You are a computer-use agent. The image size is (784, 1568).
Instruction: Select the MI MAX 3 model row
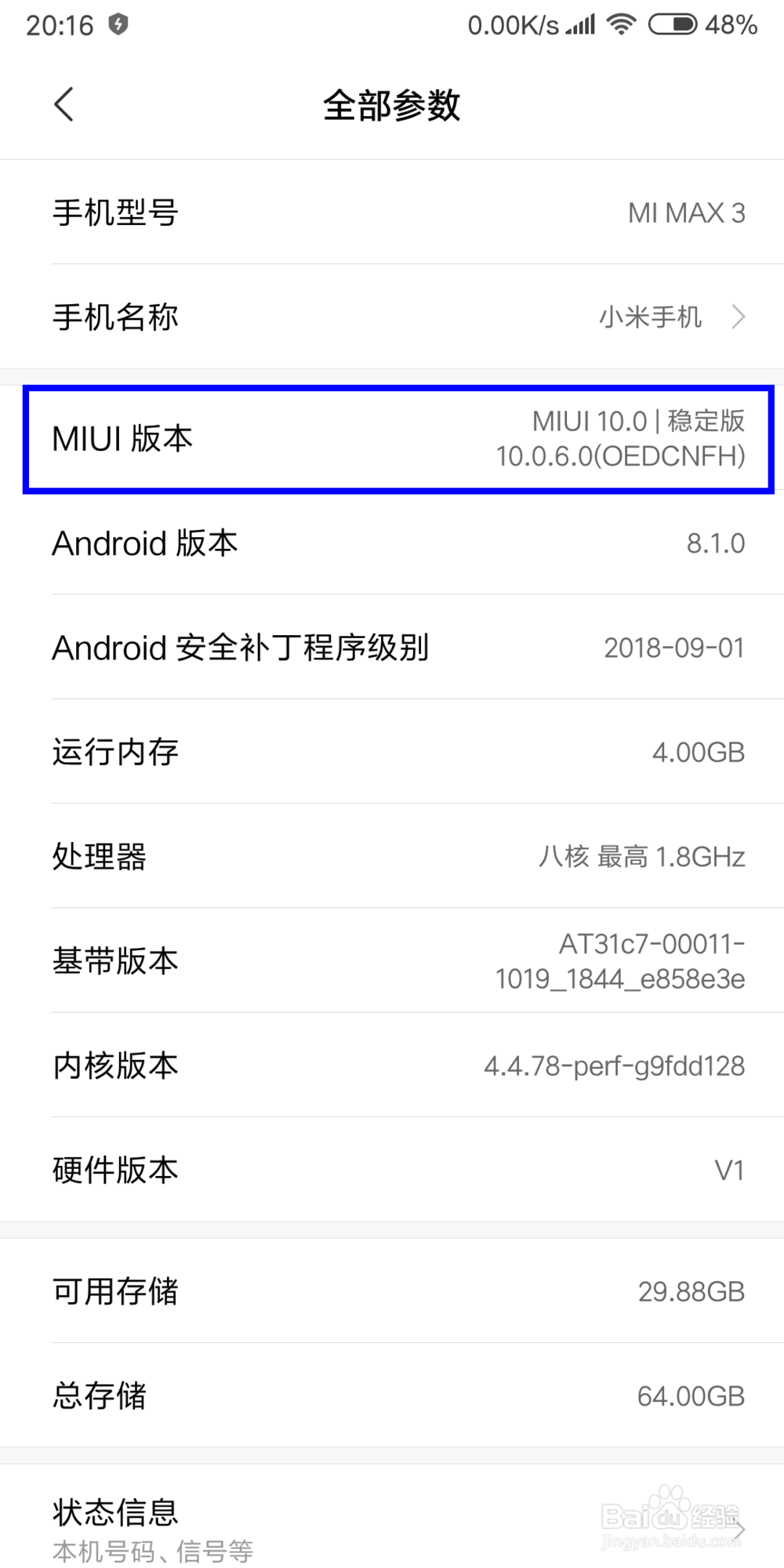click(x=392, y=212)
